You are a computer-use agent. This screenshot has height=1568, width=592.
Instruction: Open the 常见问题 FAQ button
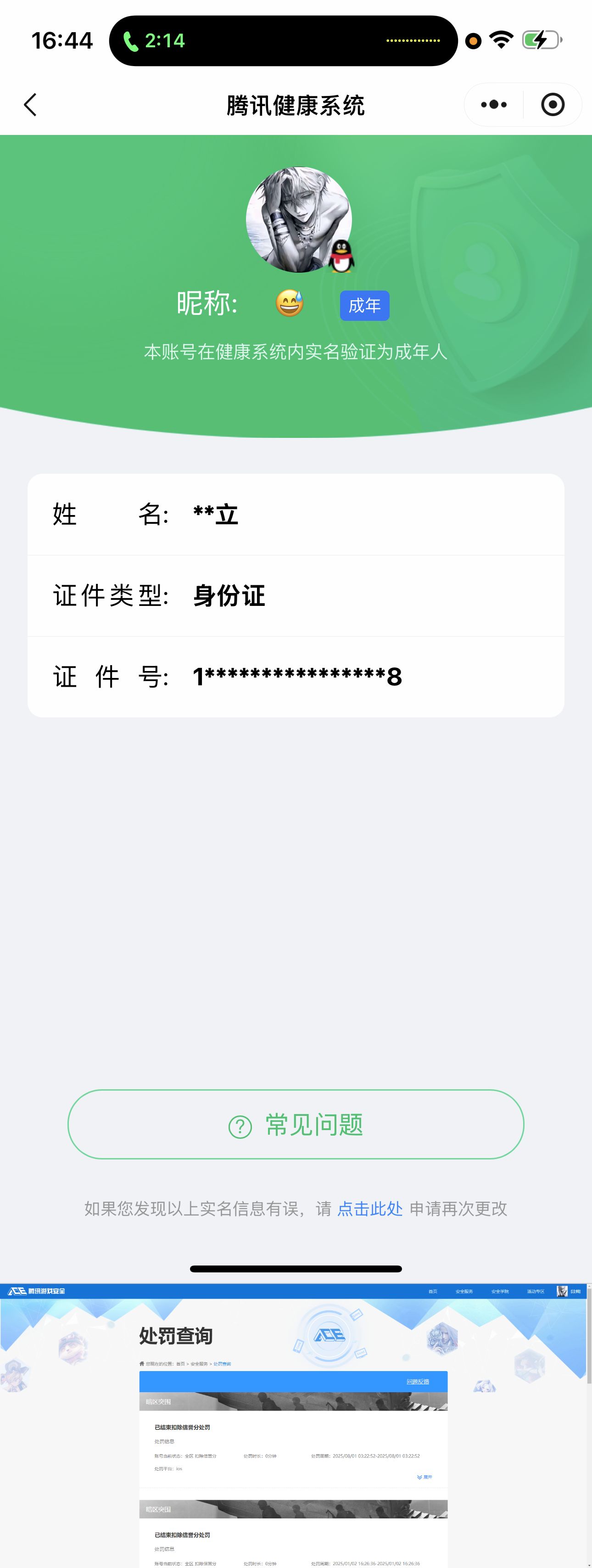pos(296,1126)
